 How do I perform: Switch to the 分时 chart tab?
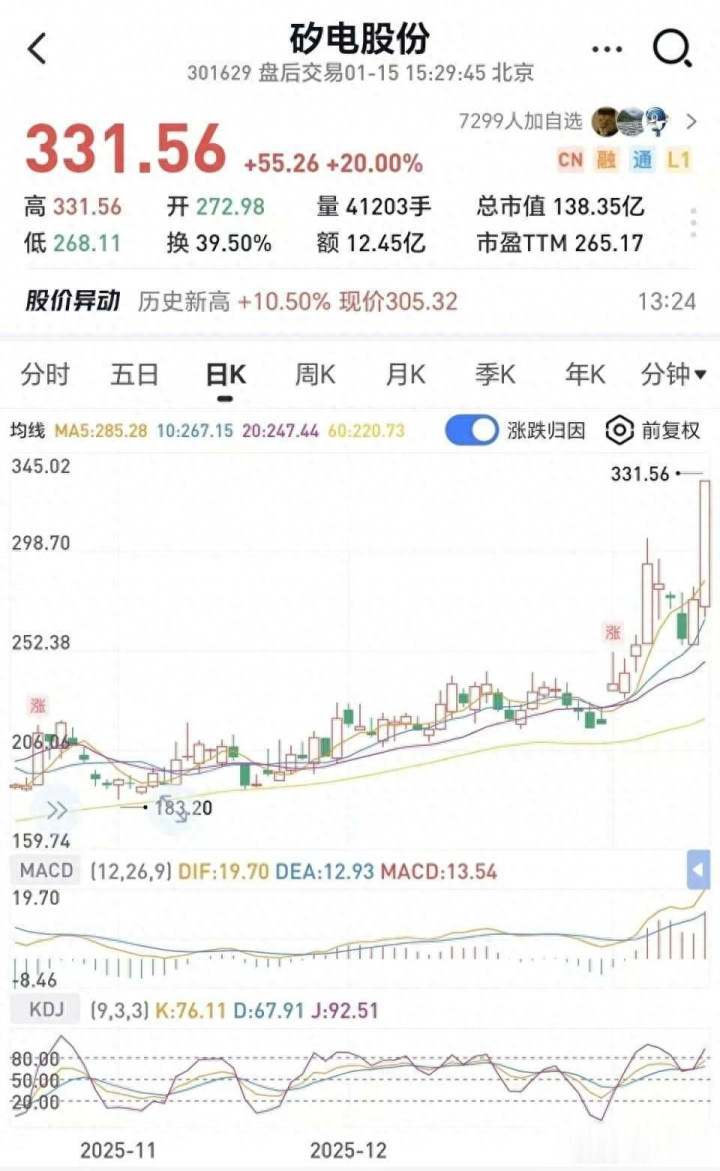(x=45, y=375)
